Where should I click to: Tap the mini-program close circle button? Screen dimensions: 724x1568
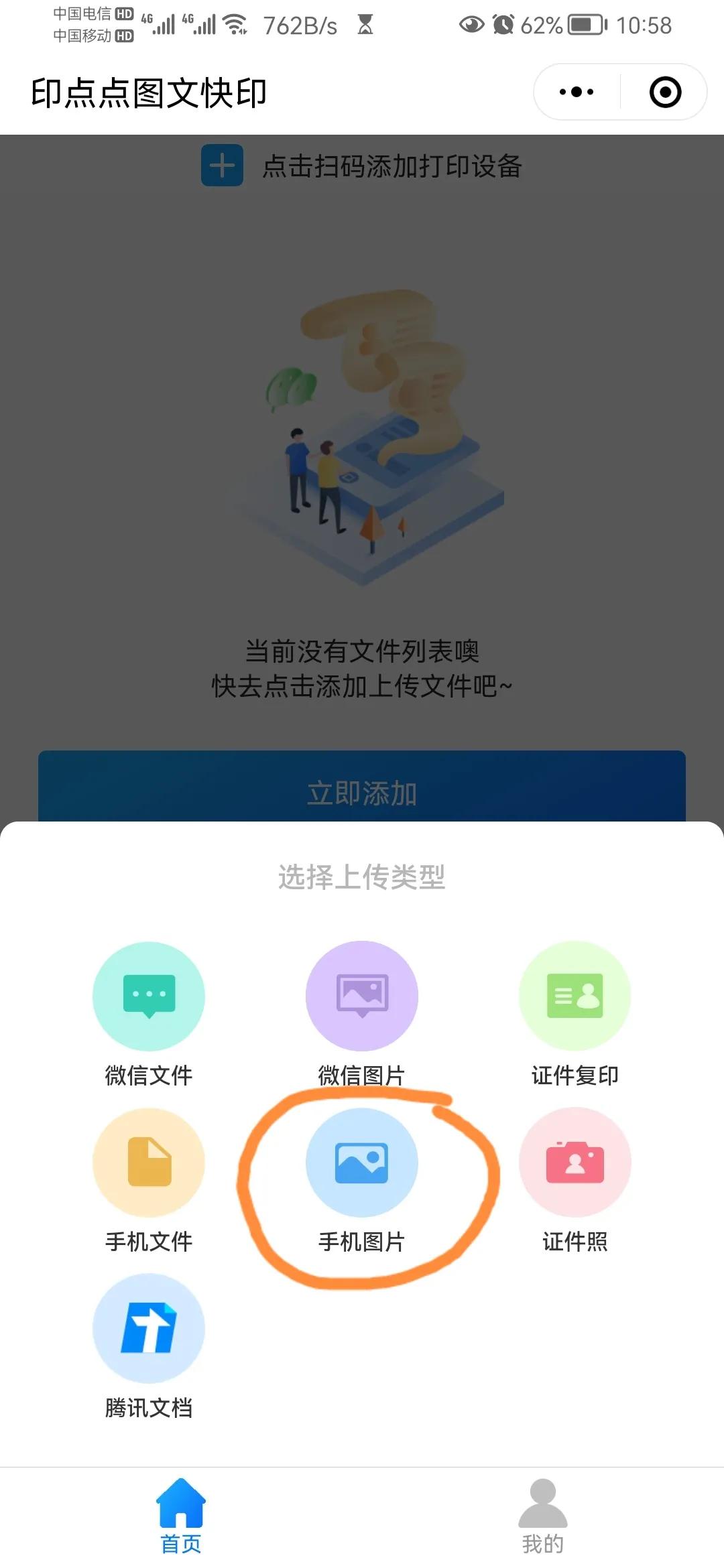coord(664,92)
